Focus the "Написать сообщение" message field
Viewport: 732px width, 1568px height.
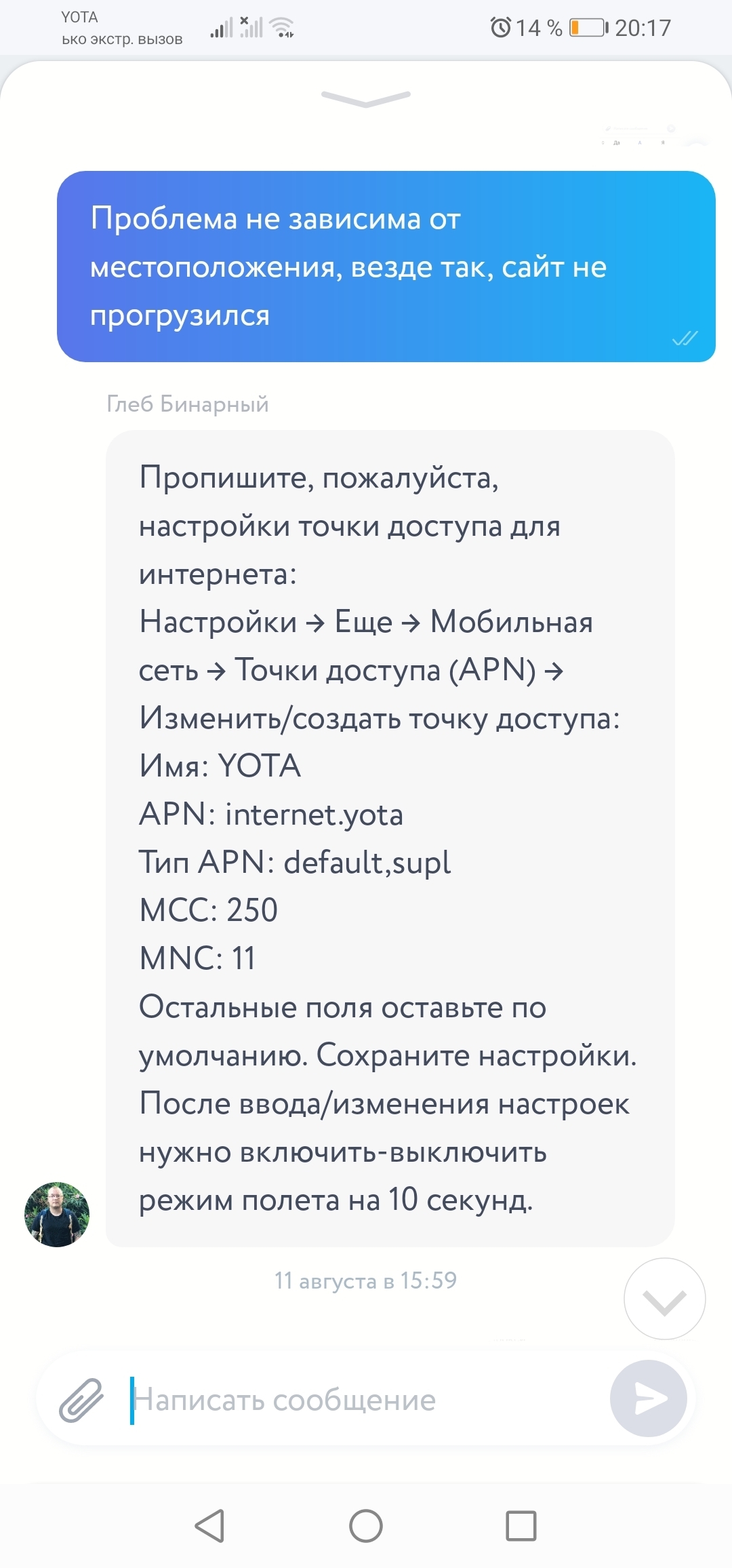point(359,1400)
